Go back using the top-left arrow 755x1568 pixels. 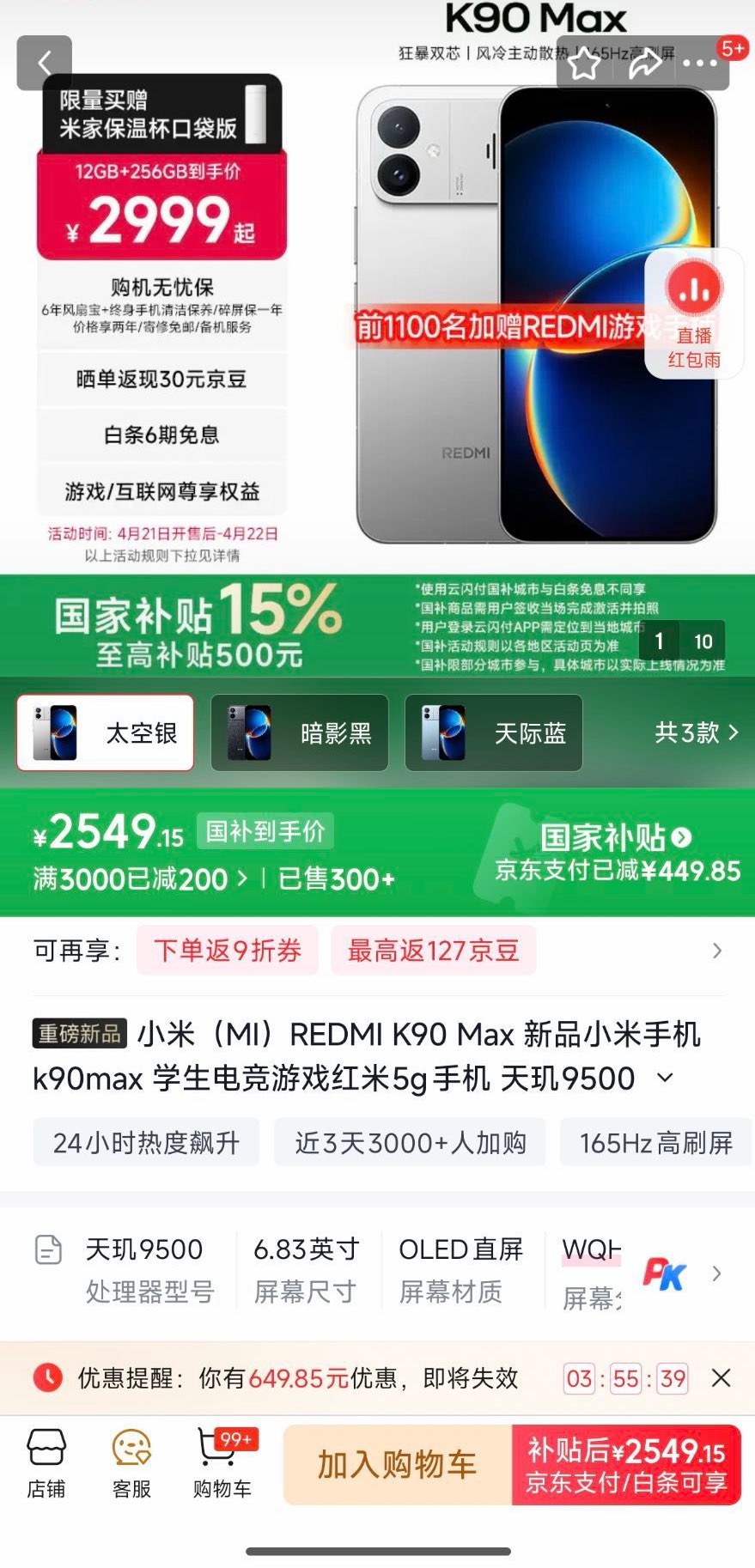click(x=45, y=63)
